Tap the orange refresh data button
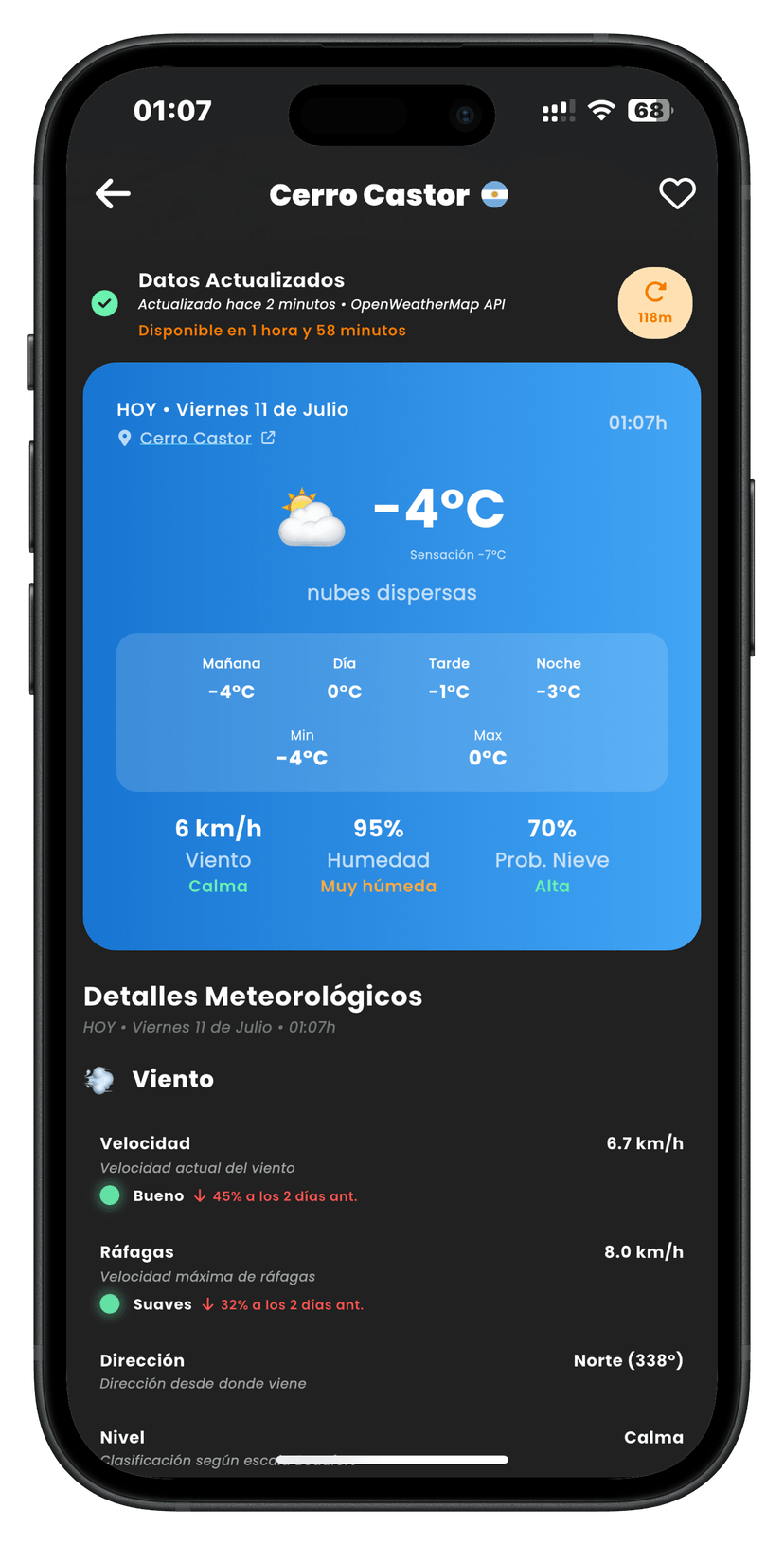784x1545 pixels. click(x=654, y=303)
